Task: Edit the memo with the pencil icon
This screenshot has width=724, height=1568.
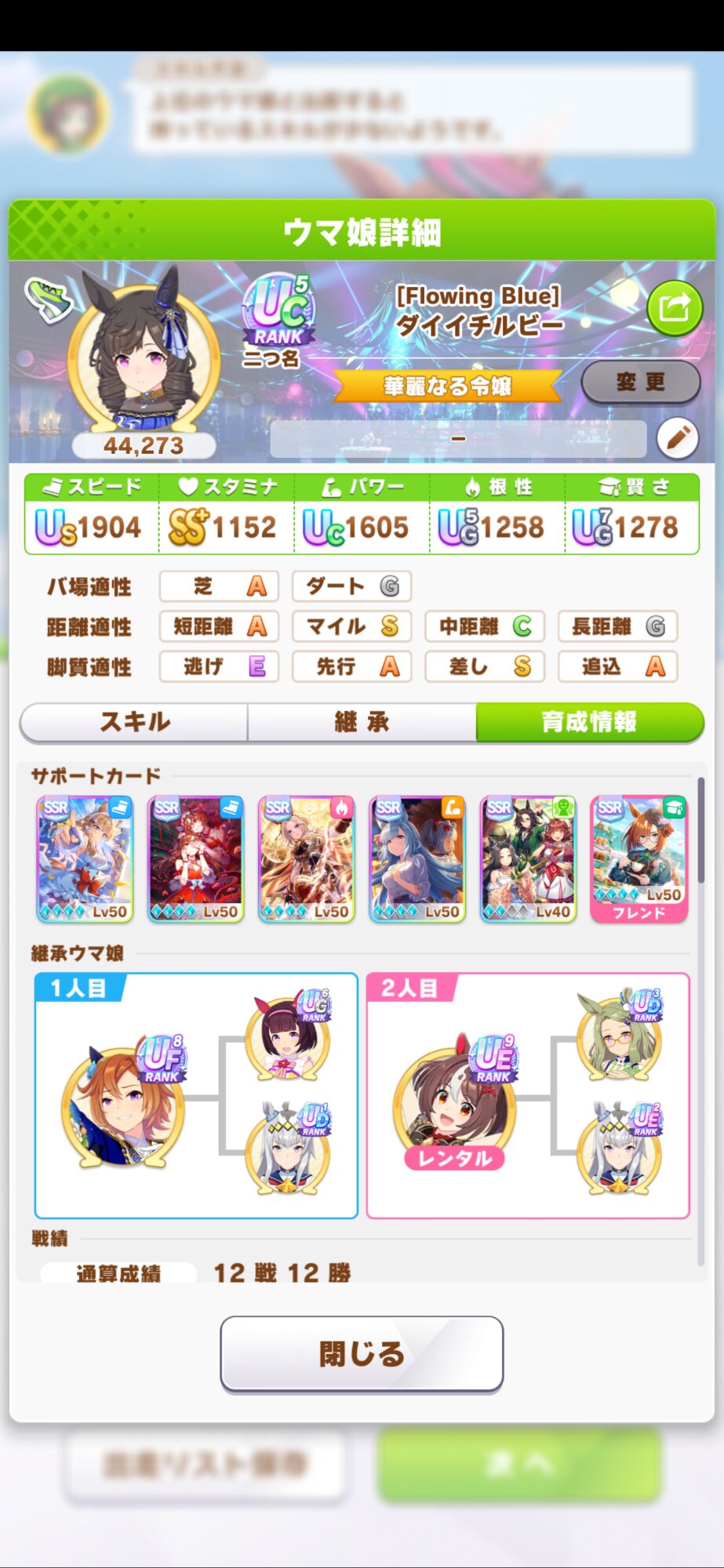Action: point(678,437)
